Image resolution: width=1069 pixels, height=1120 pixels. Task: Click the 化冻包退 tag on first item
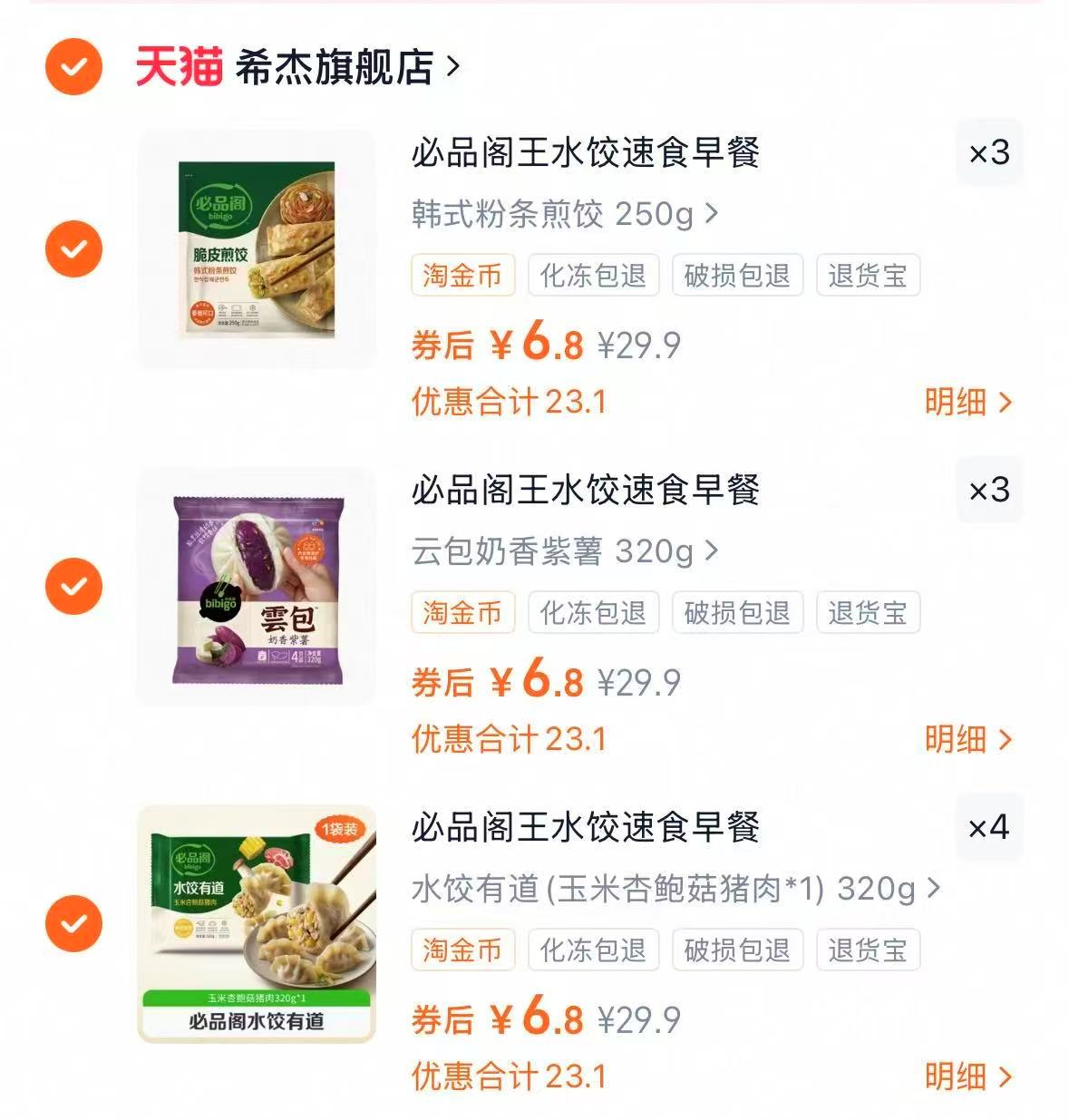[595, 276]
